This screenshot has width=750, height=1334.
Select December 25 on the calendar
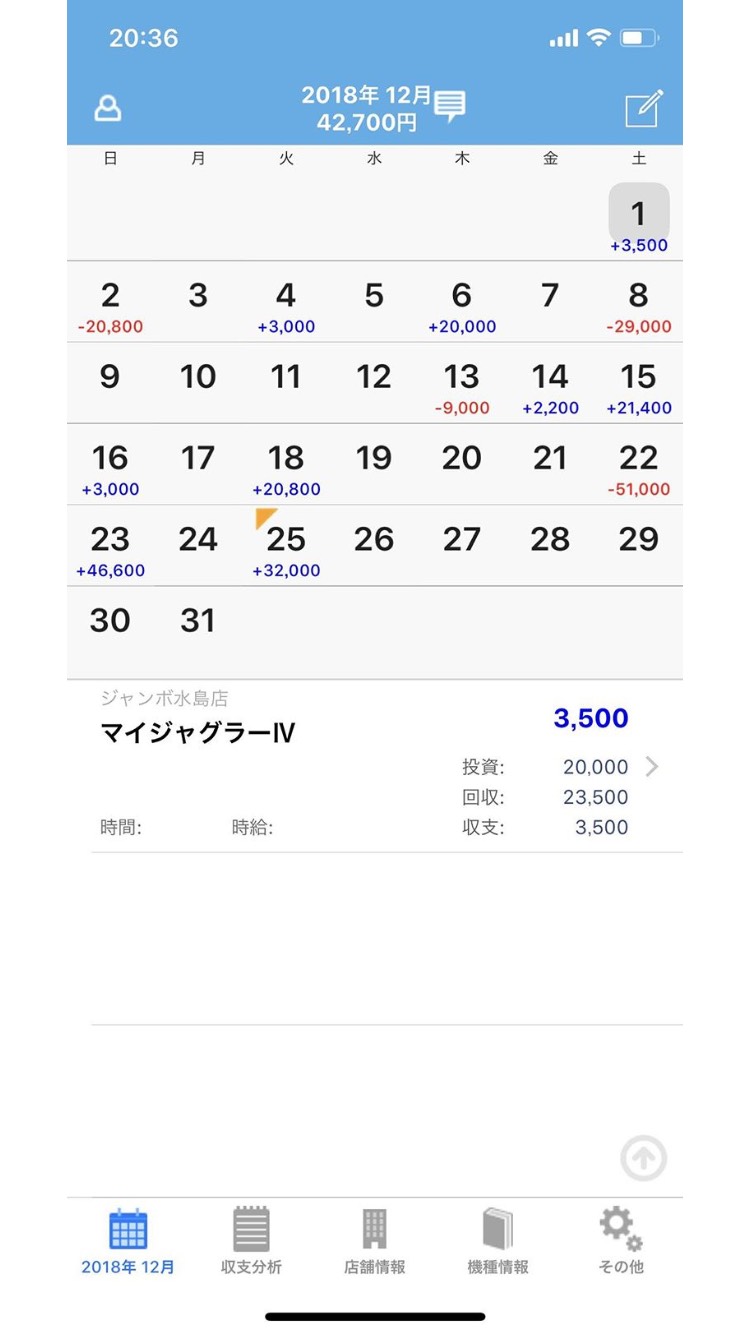point(286,546)
